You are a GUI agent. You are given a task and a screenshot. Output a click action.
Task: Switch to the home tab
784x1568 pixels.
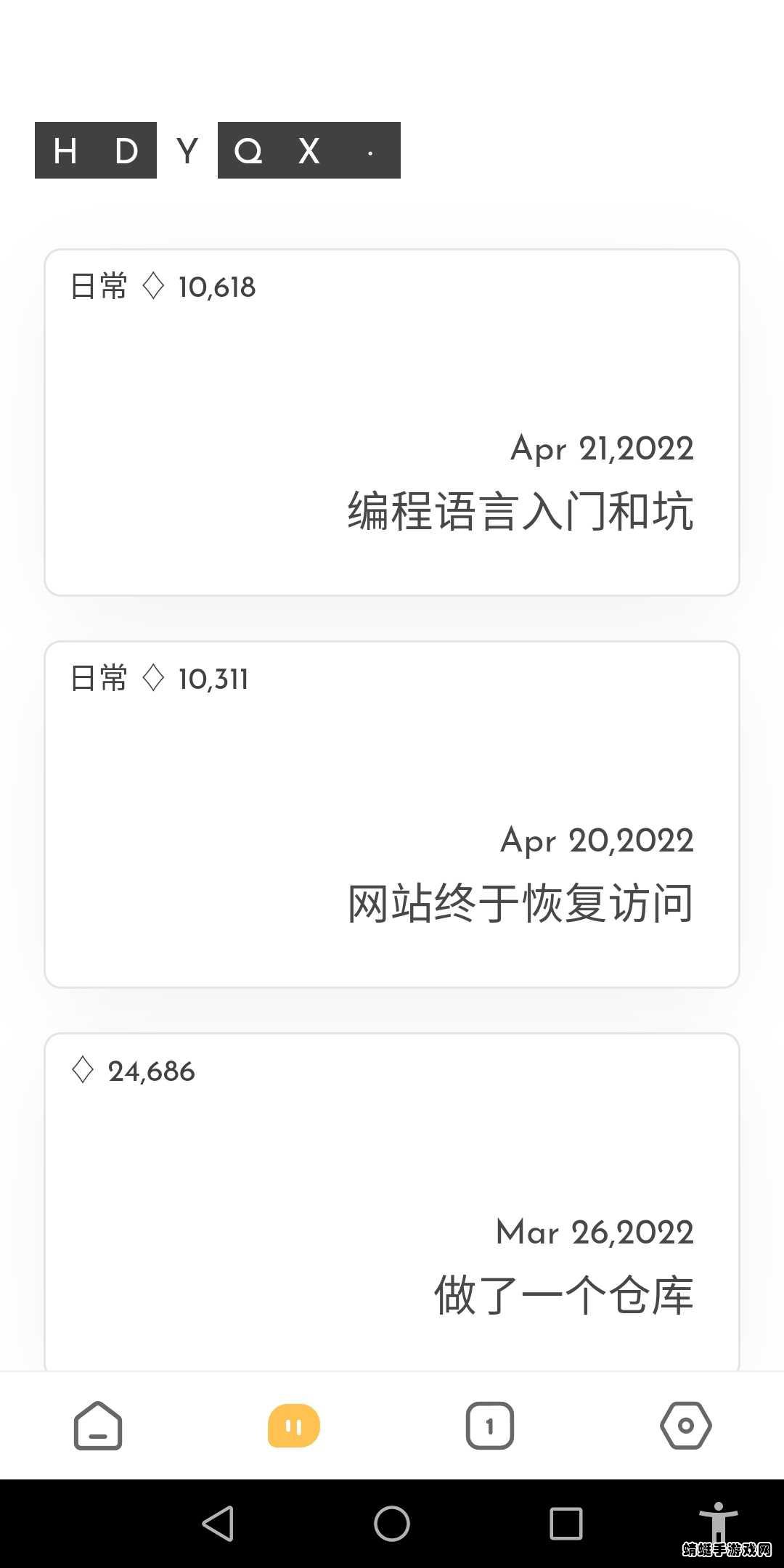click(98, 1426)
